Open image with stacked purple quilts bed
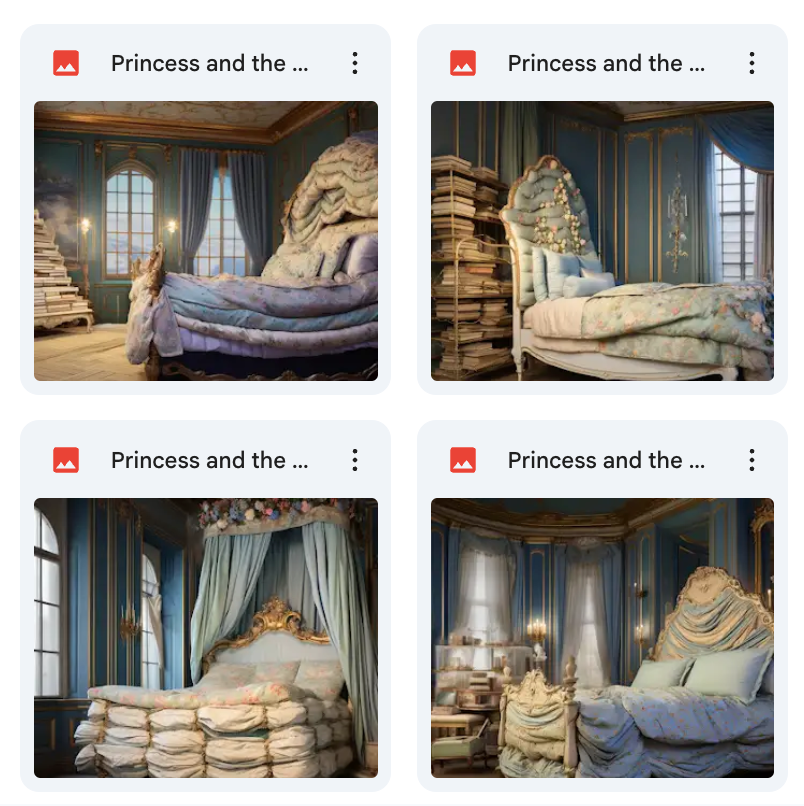Screen dimensions: 804x806 [x=206, y=241]
